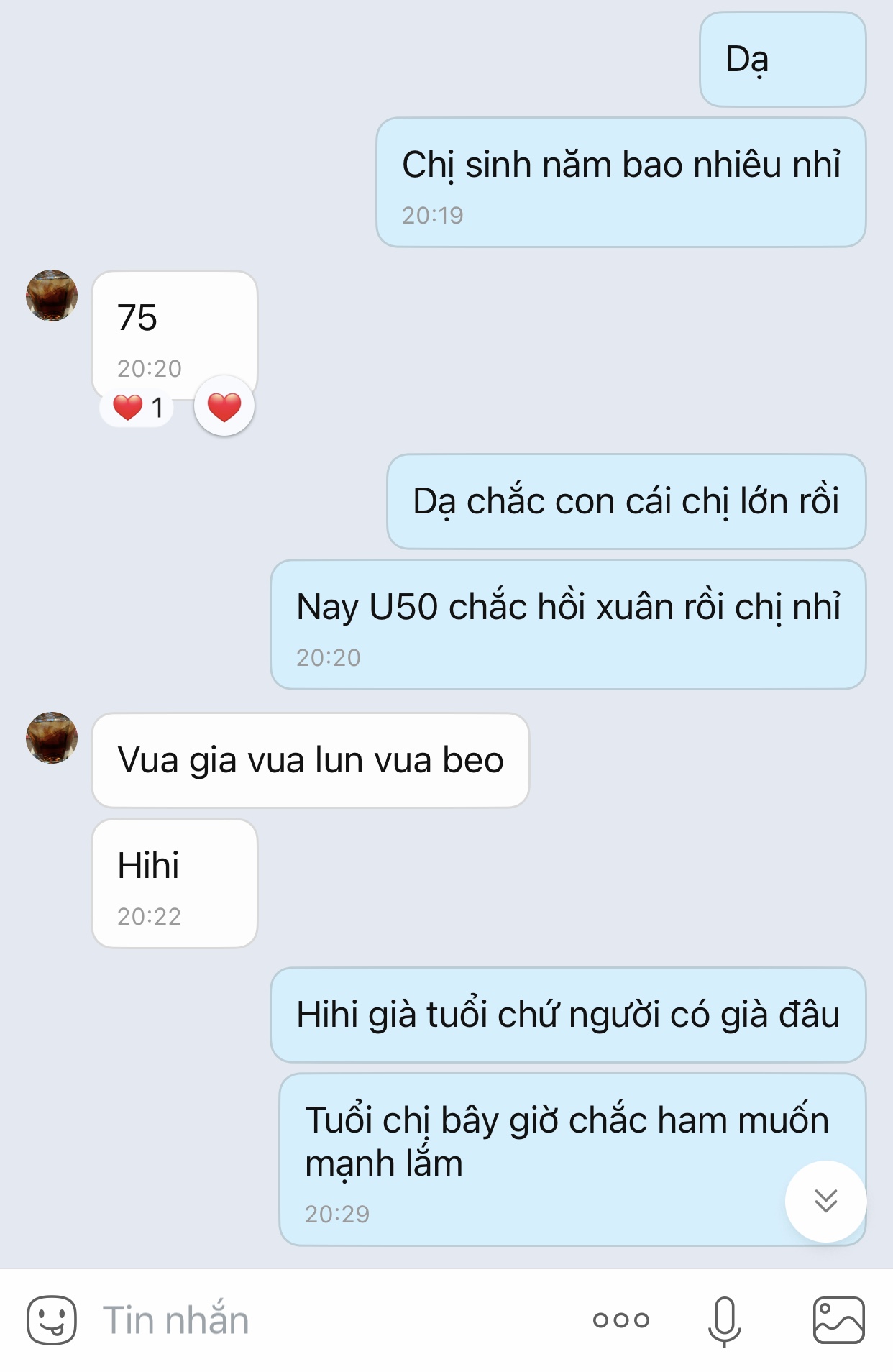
Task: React with heart on the 75 message
Action: point(224,407)
